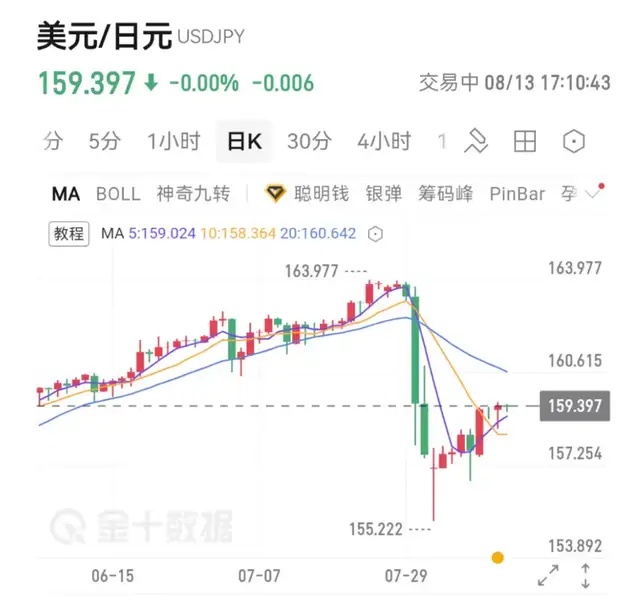Select the PinBar indicator

tap(517, 194)
